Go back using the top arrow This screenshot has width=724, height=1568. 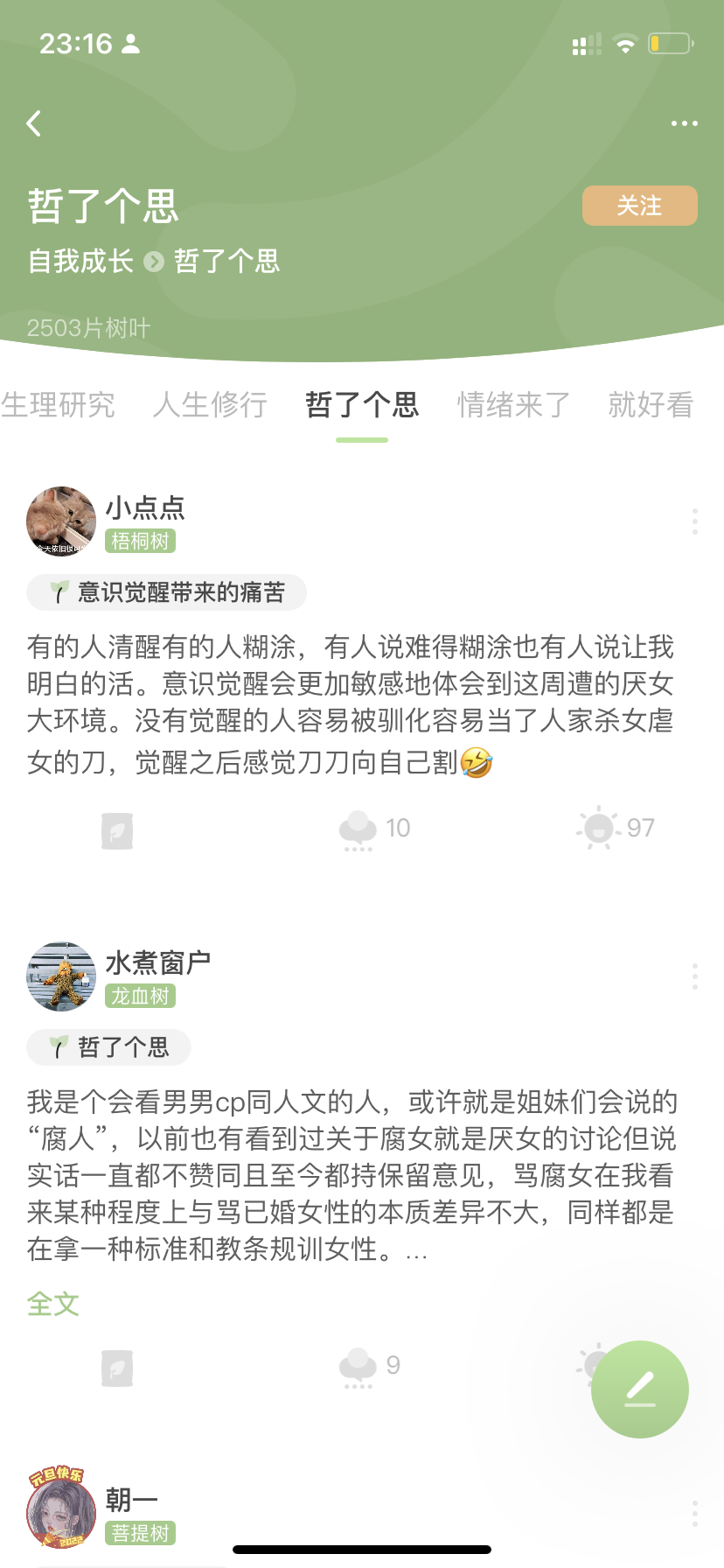coord(35,123)
